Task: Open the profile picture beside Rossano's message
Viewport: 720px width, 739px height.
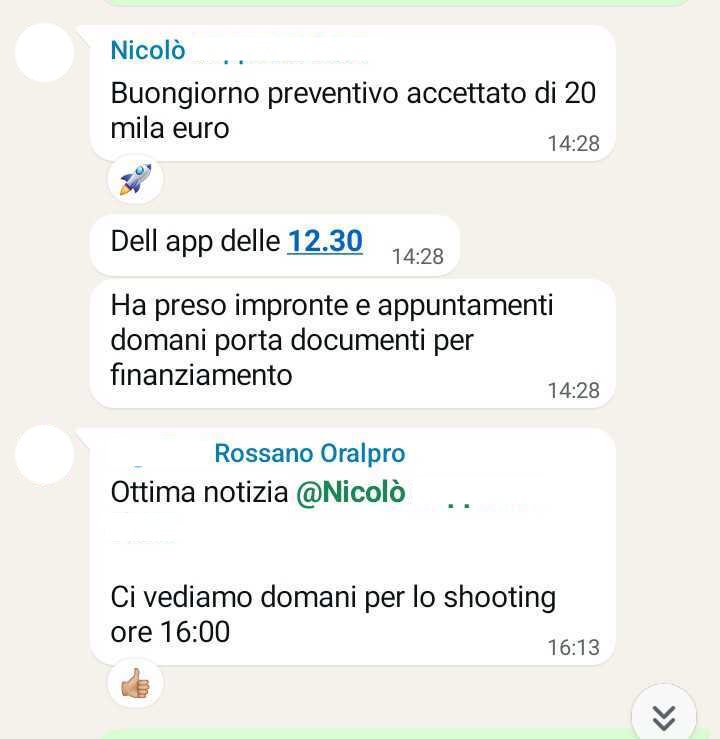Action: (46, 456)
